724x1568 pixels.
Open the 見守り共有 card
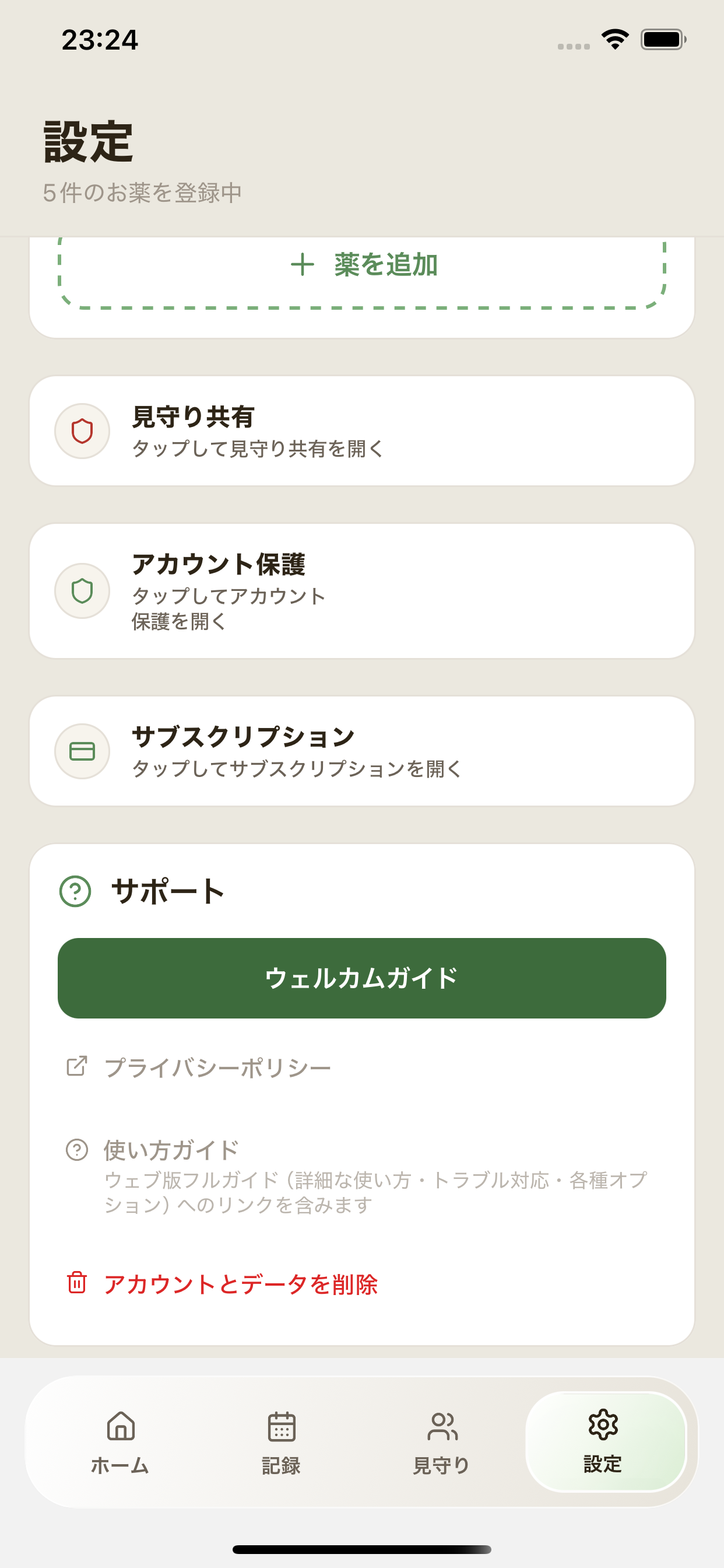coord(362,430)
